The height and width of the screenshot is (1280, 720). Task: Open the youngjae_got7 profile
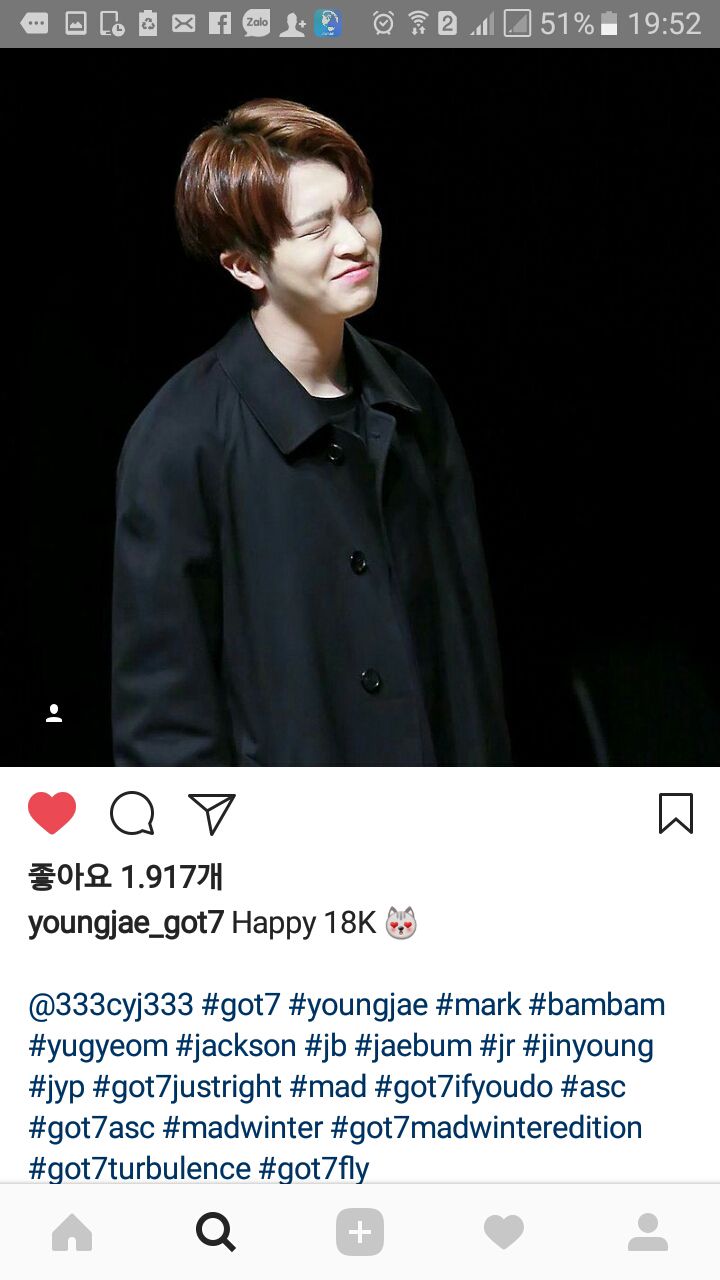point(126,923)
